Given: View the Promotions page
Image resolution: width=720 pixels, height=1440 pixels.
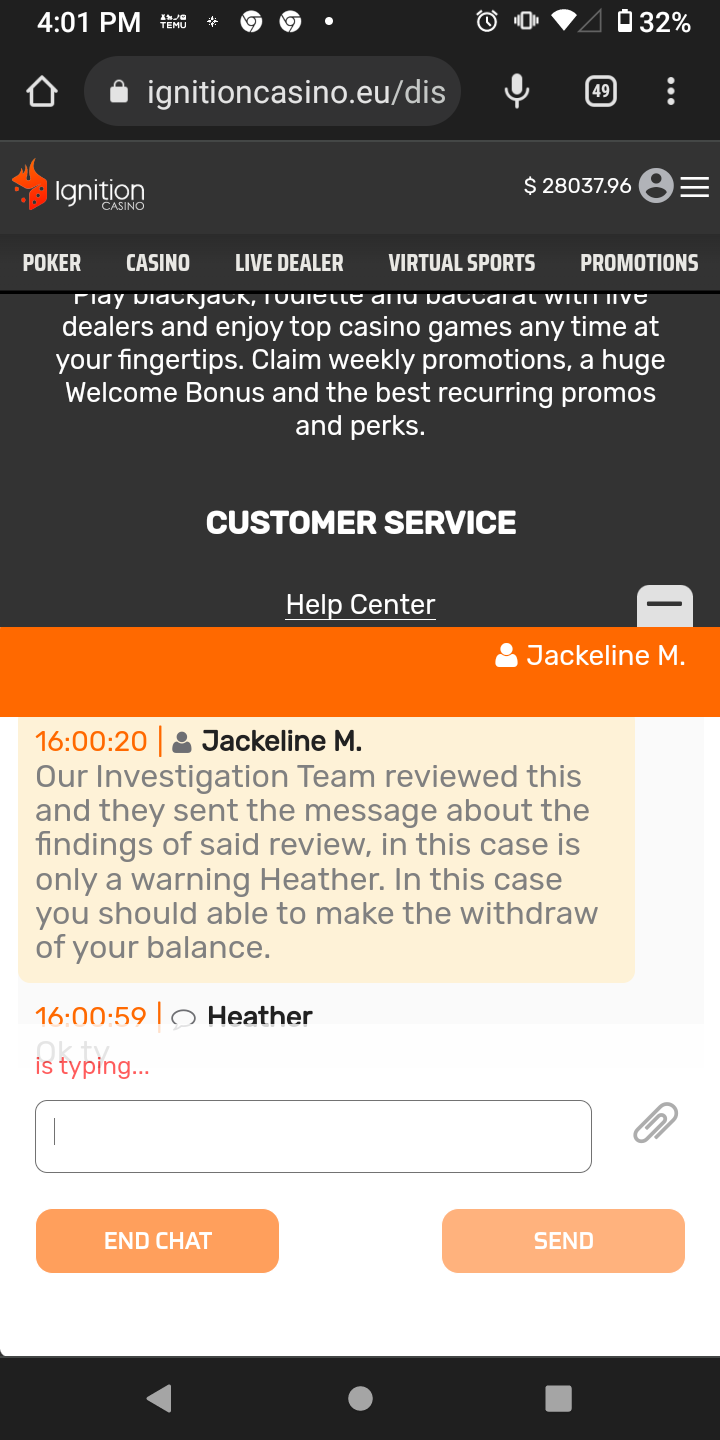Looking at the screenshot, I should (639, 263).
